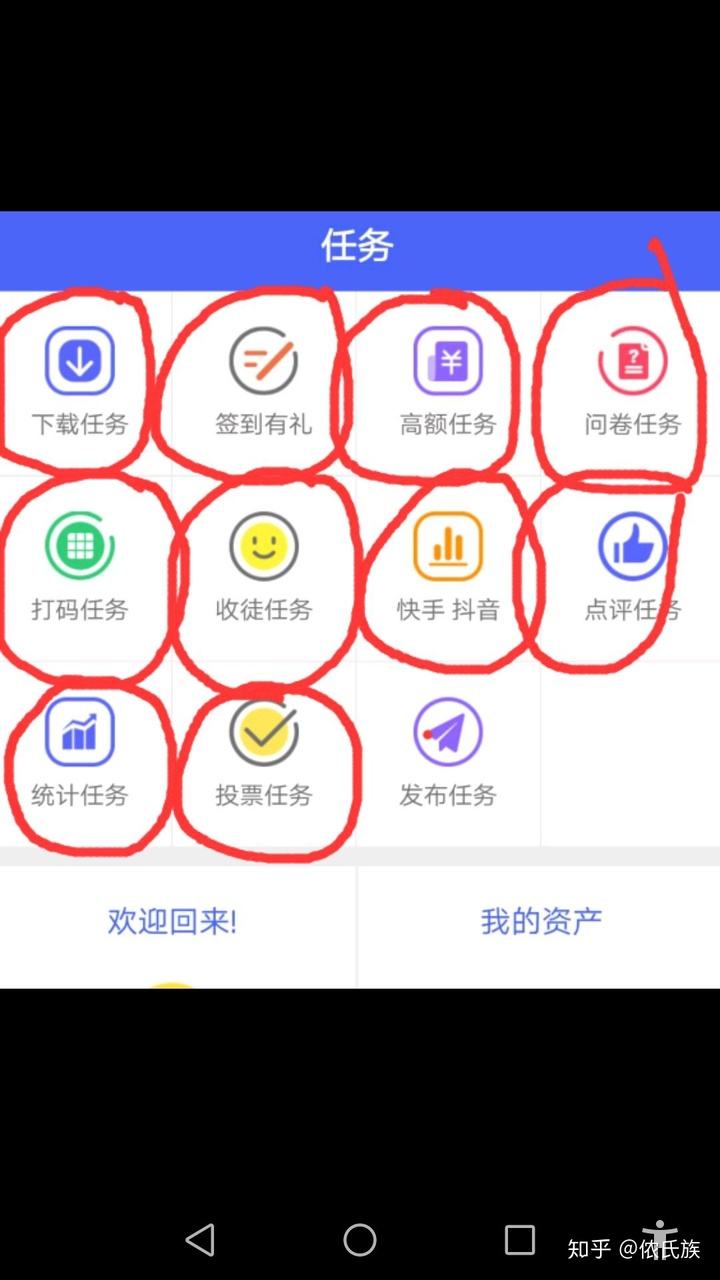Viewport: 720px width, 1280px height.
Task: Select the 投票任务 voting checkmark icon
Action: (x=262, y=731)
